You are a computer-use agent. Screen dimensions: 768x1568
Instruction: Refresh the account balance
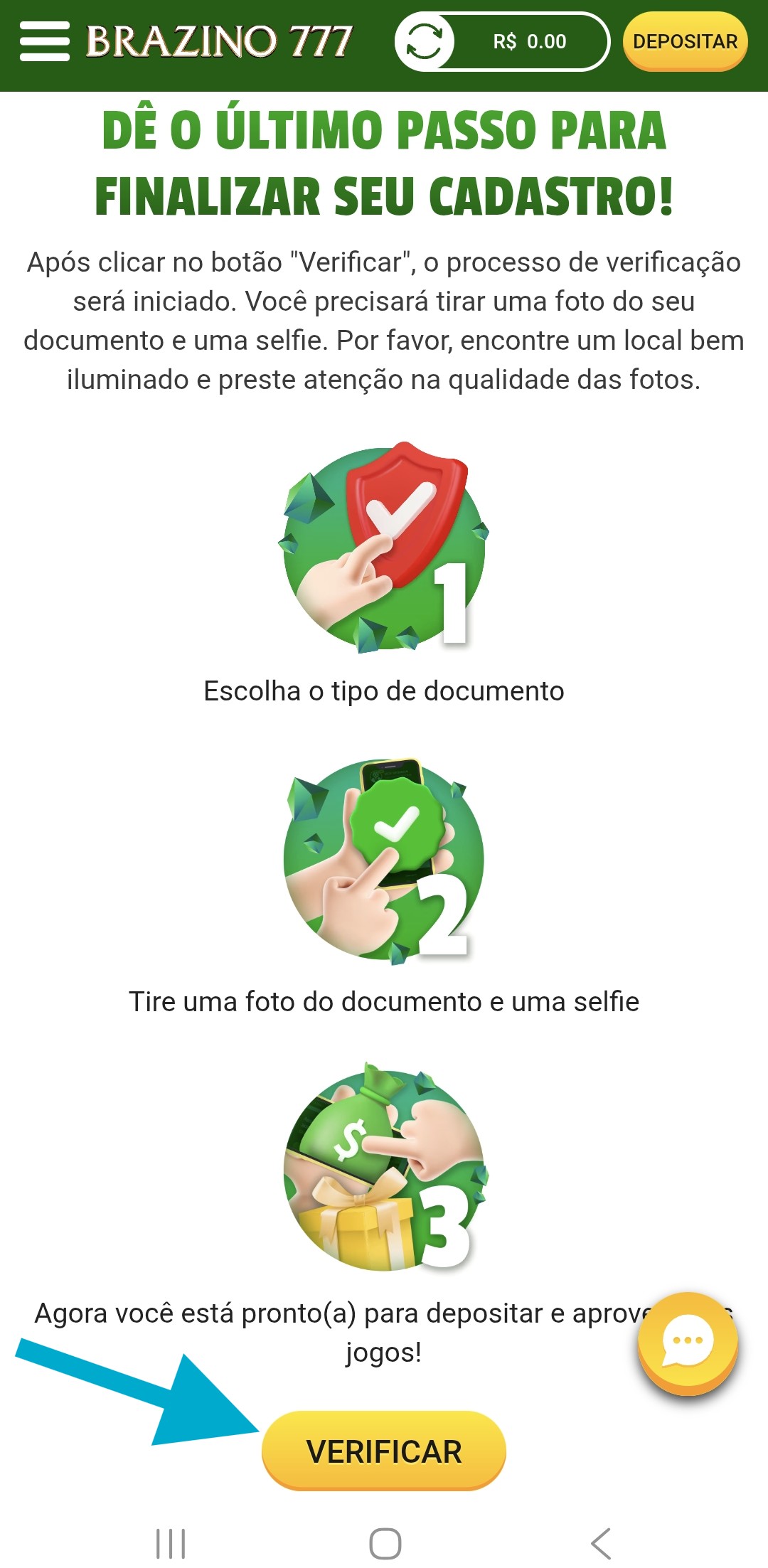coord(425,42)
